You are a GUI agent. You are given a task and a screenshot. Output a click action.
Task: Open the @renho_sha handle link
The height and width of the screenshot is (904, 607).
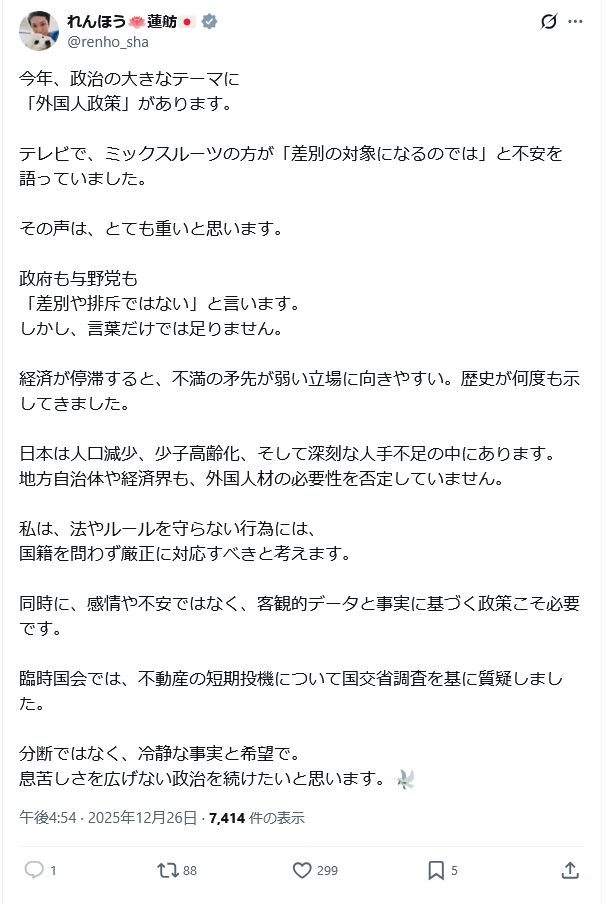click(x=107, y=42)
